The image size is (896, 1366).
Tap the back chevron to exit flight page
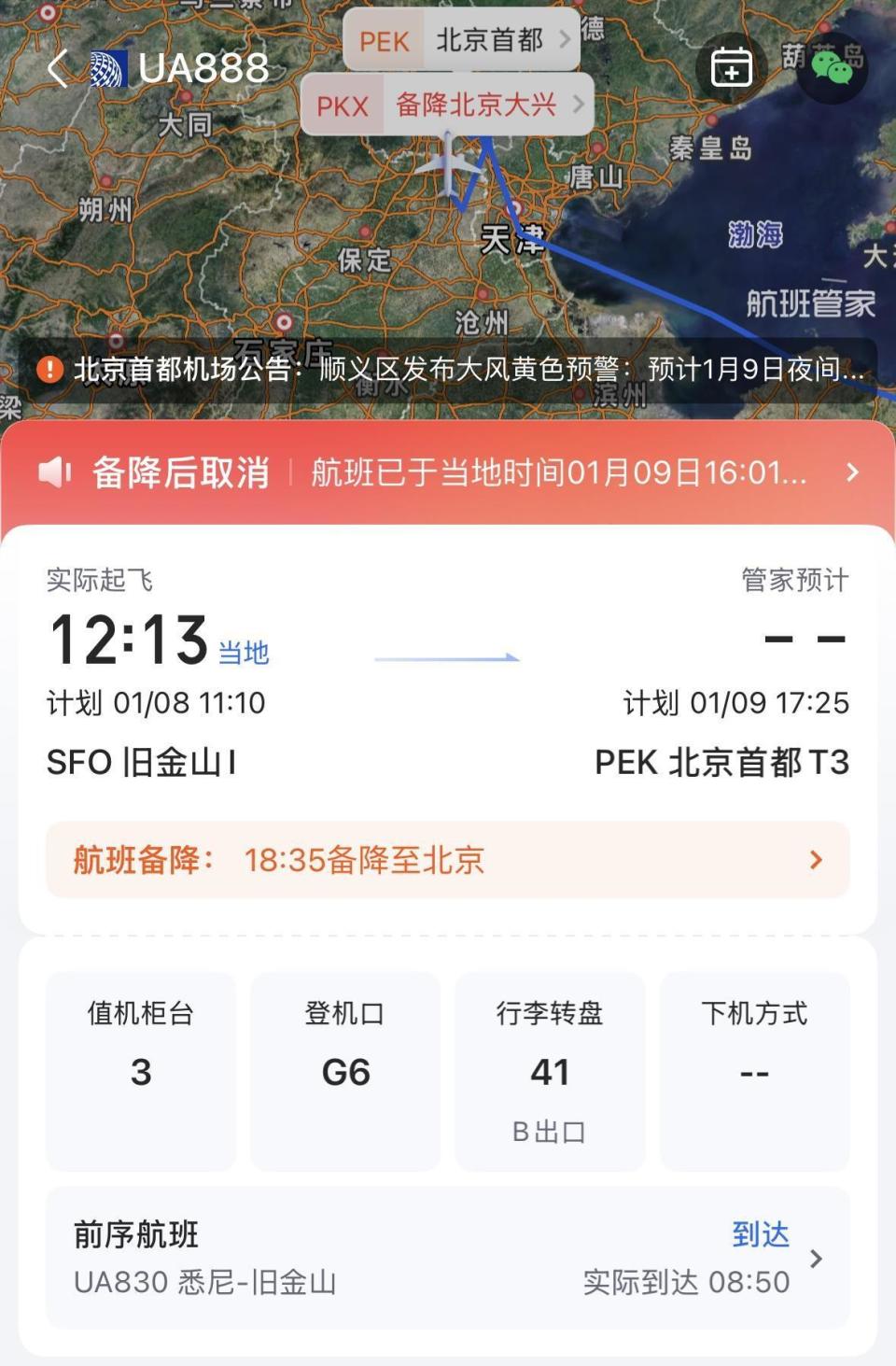pyautogui.click(x=58, y=67)
